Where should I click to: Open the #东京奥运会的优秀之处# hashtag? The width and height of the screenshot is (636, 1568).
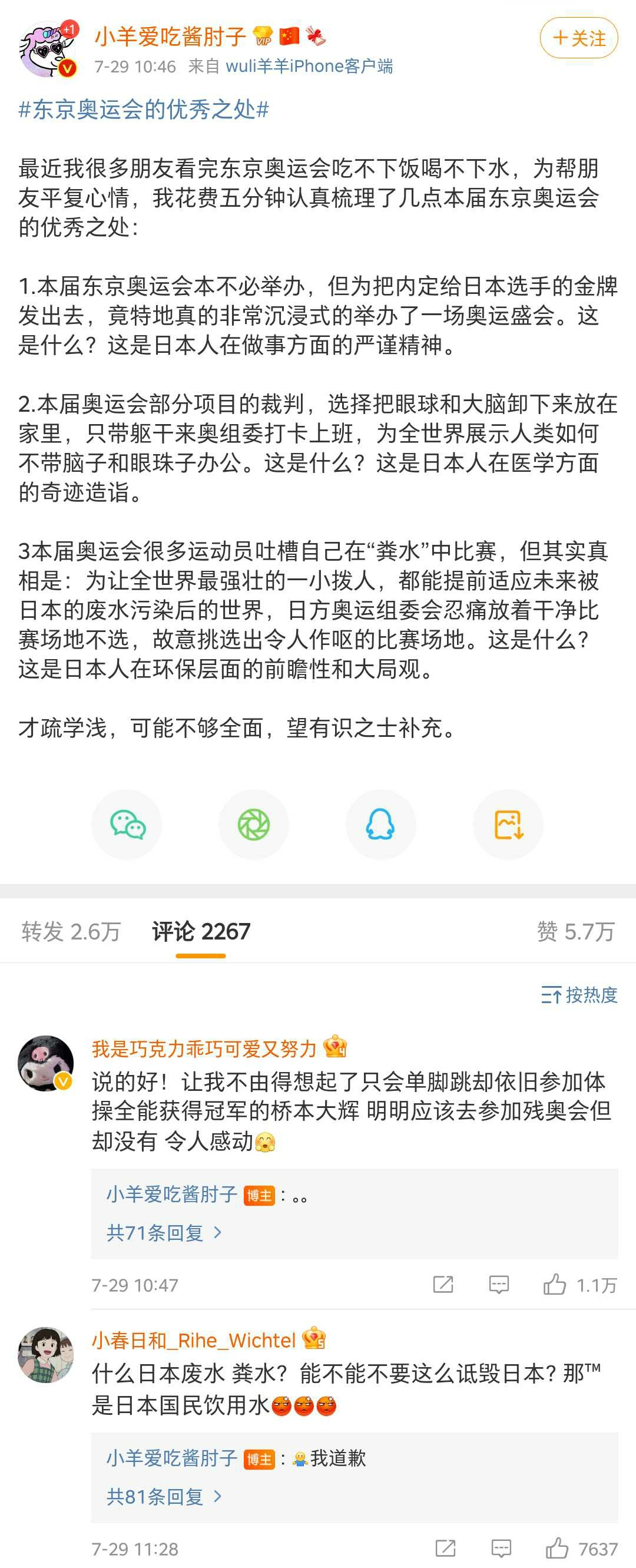pos(144,110)
